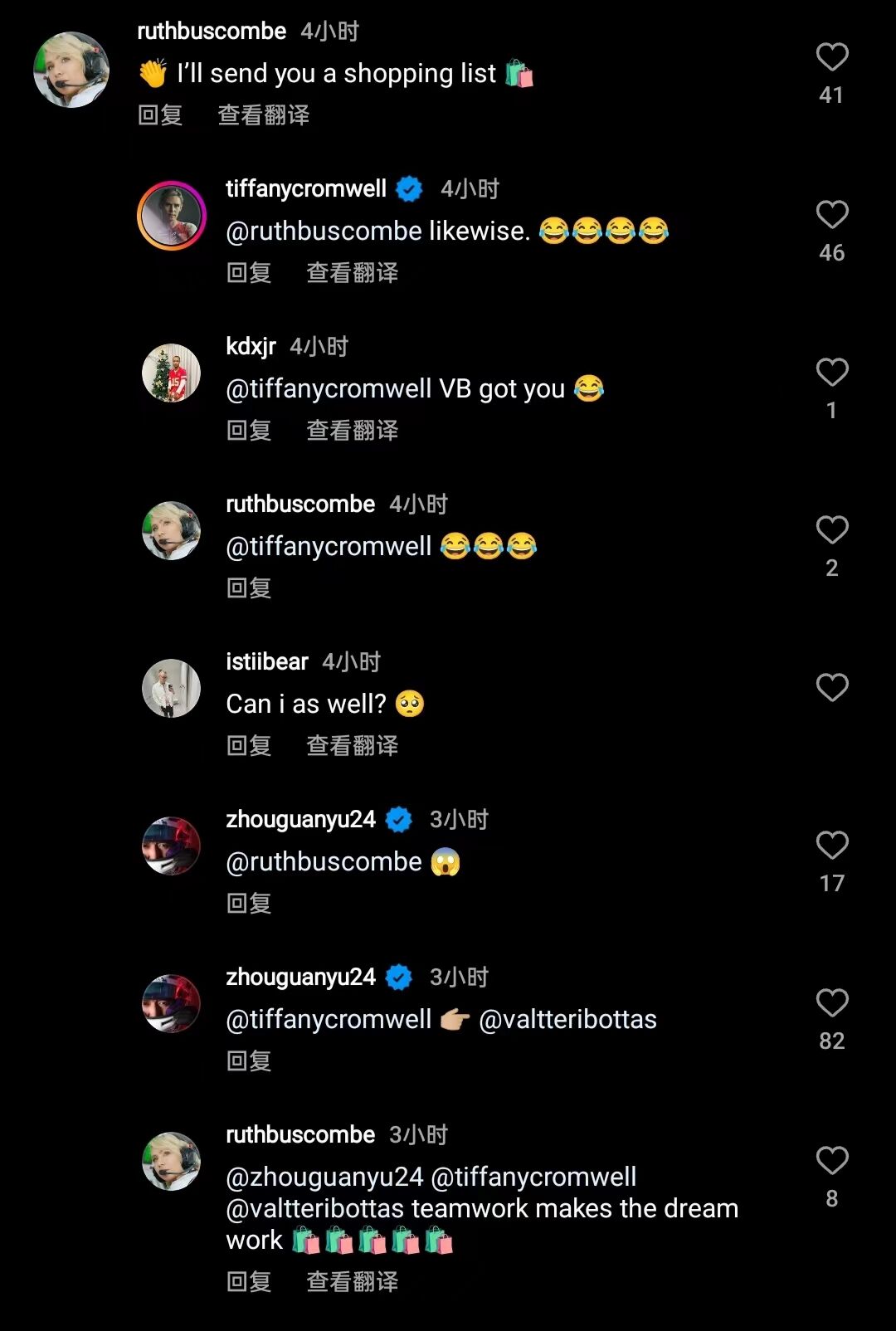Like ruthbuscombe's shopping list comment
Image resolution: width=896 pixels, height=1331 pixels.
coord(832,57)
